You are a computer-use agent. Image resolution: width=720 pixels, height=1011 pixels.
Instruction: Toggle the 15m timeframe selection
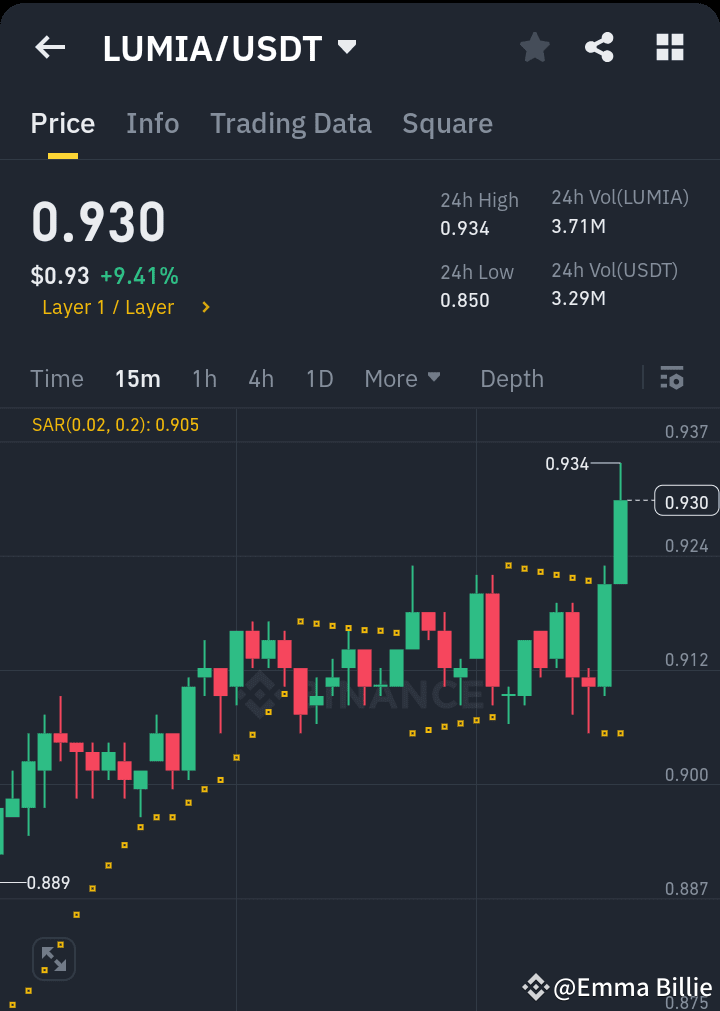point(138,379)
